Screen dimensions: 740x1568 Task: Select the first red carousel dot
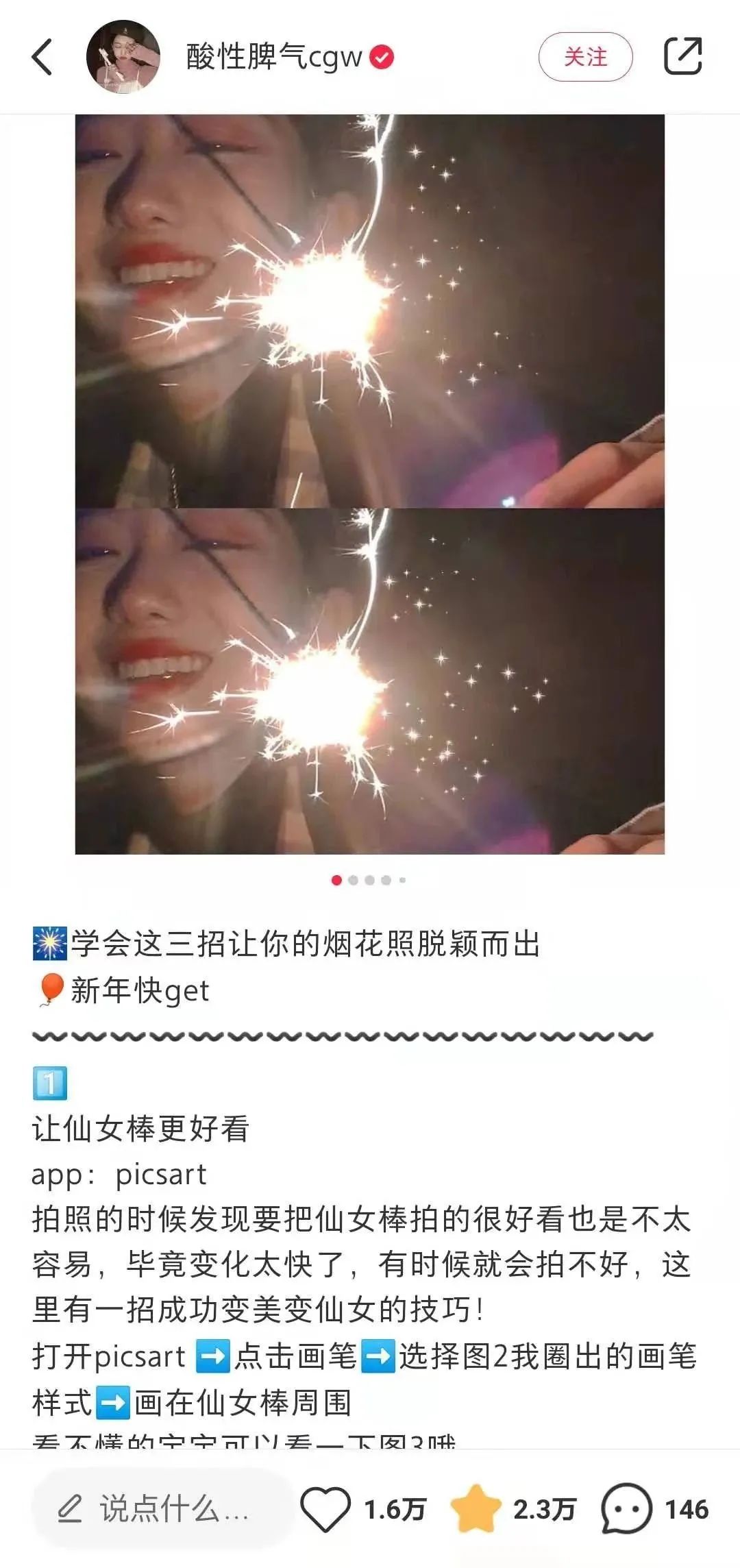(336, 880)
